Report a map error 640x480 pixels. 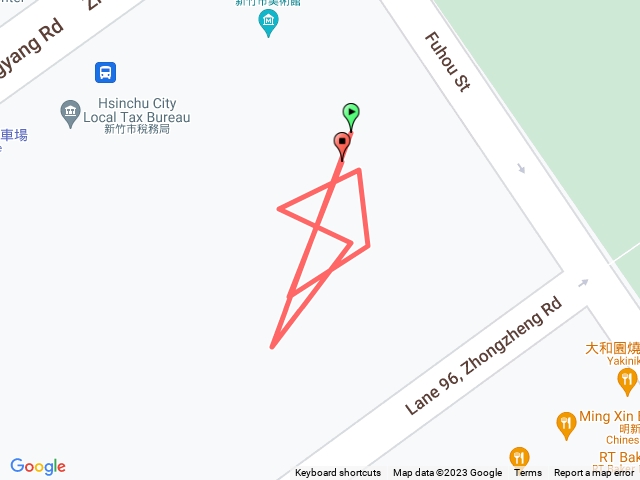[x=593, y=473]
